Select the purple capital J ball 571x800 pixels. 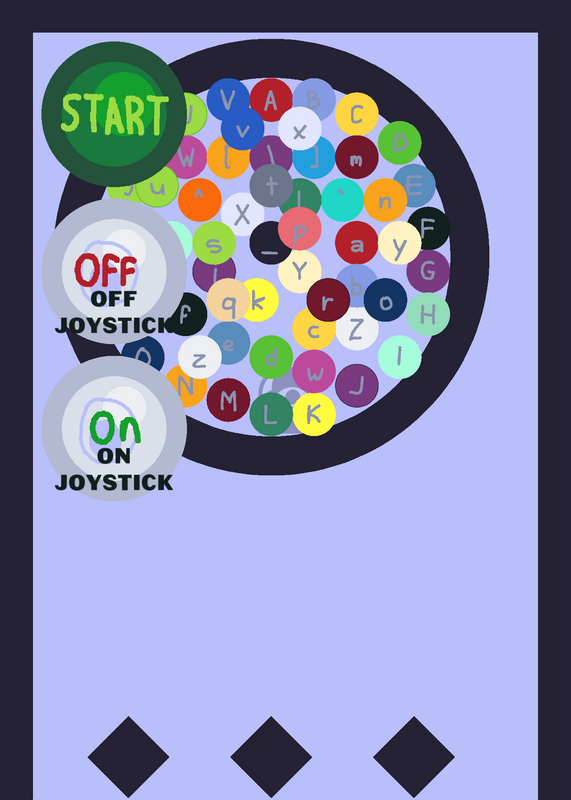pyautogui.click(x=357, y=386)
